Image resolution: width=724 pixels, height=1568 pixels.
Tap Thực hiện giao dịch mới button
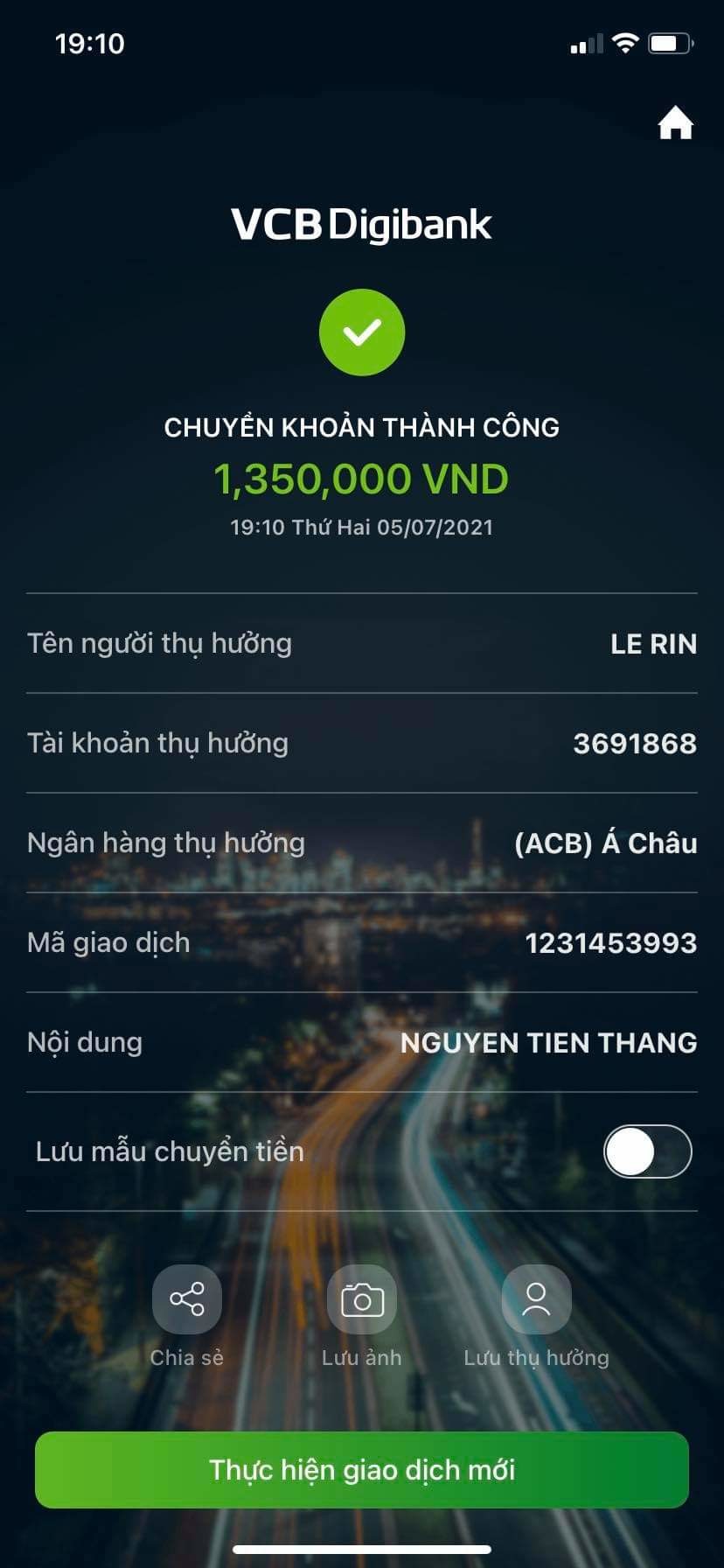[x=362, y=1470]
